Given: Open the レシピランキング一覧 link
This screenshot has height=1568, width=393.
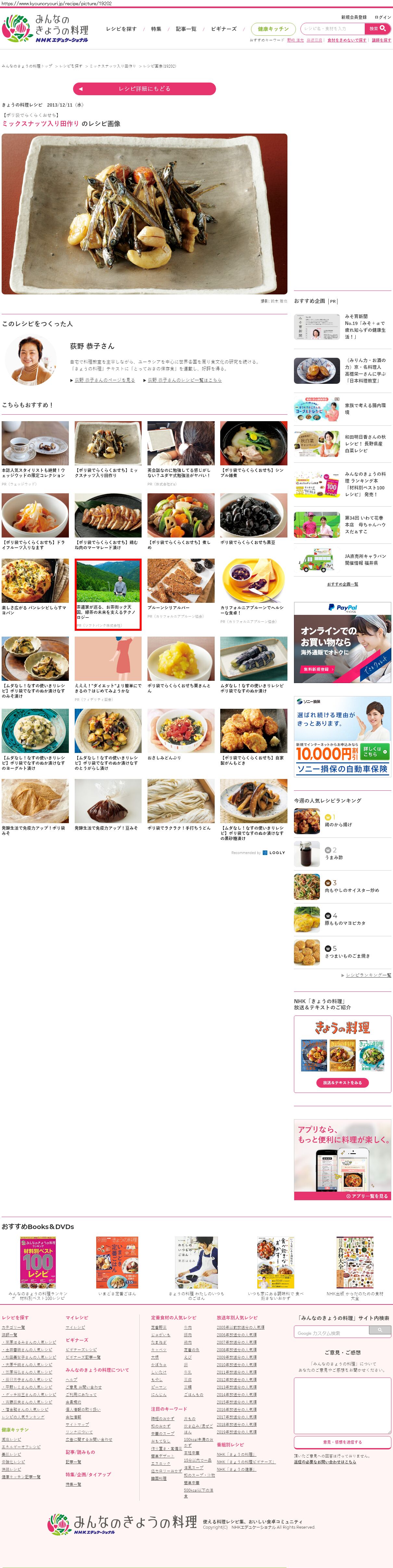Looking at the screenshot, I should pos(368,975).
